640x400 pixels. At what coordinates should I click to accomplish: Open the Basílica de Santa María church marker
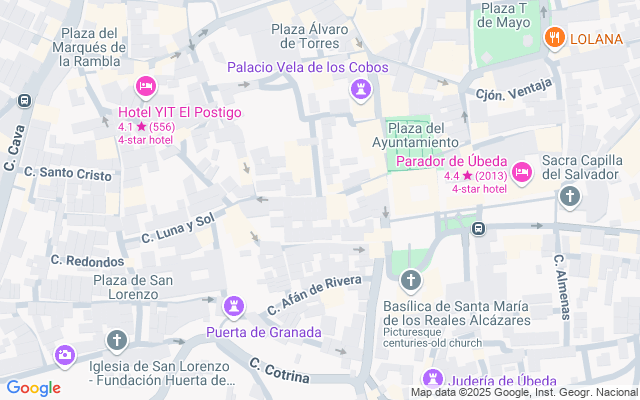click(410, 281)
